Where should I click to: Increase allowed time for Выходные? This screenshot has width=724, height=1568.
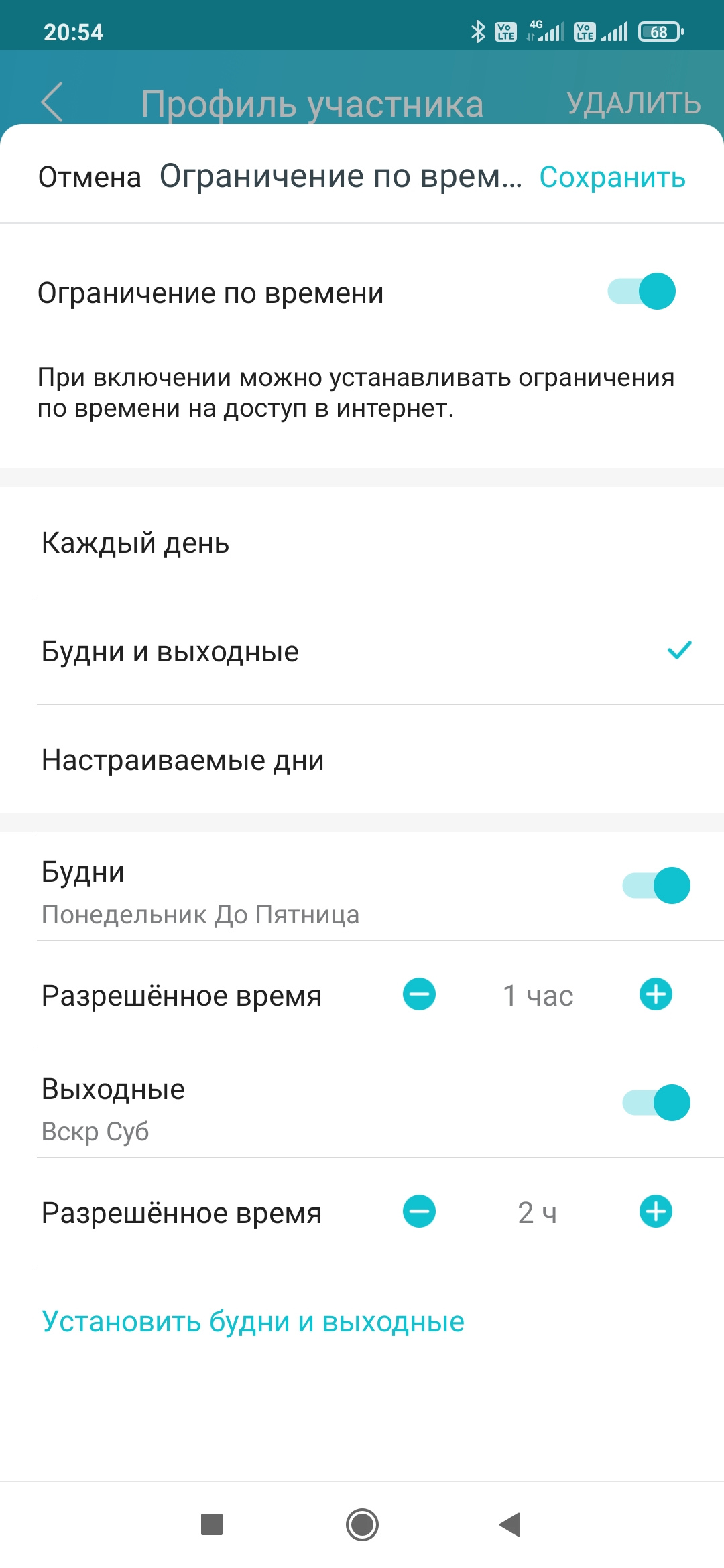click(x=656, y=1212)
